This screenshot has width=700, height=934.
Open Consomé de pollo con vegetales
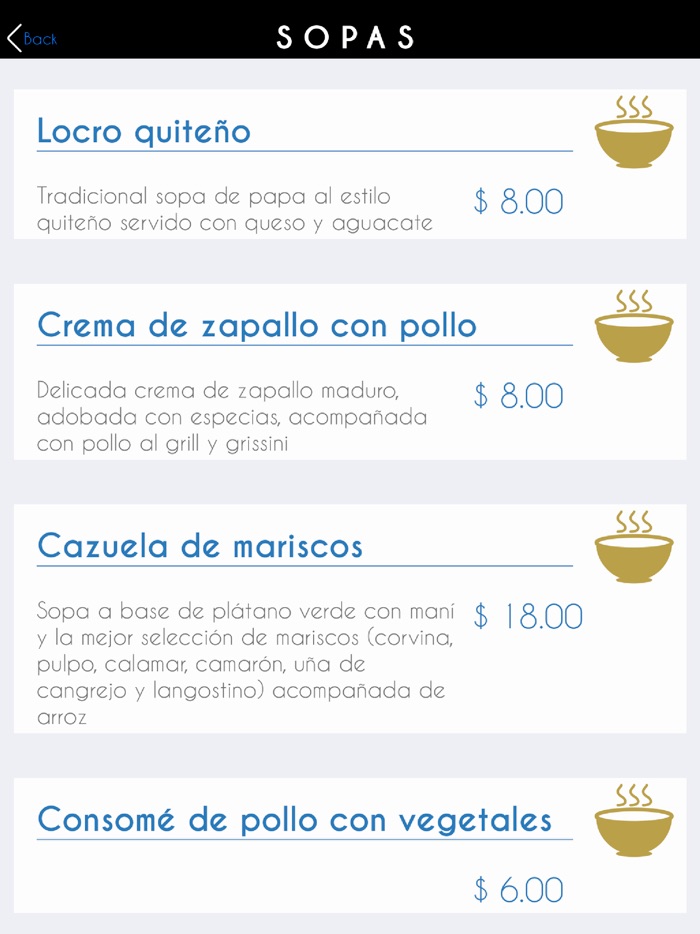click(295, 821)
